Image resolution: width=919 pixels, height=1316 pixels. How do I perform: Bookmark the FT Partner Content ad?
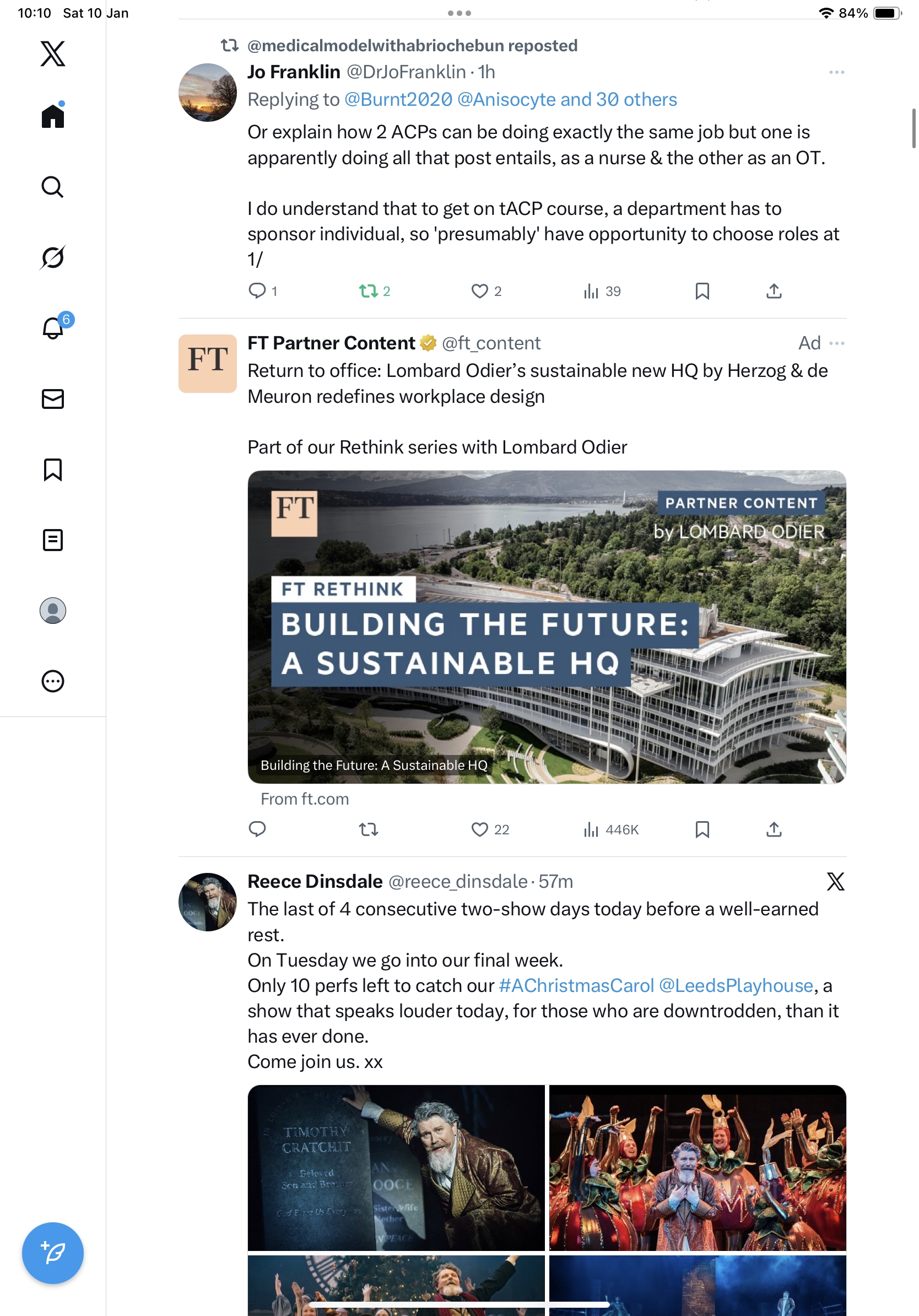click(x=702, y=829)
